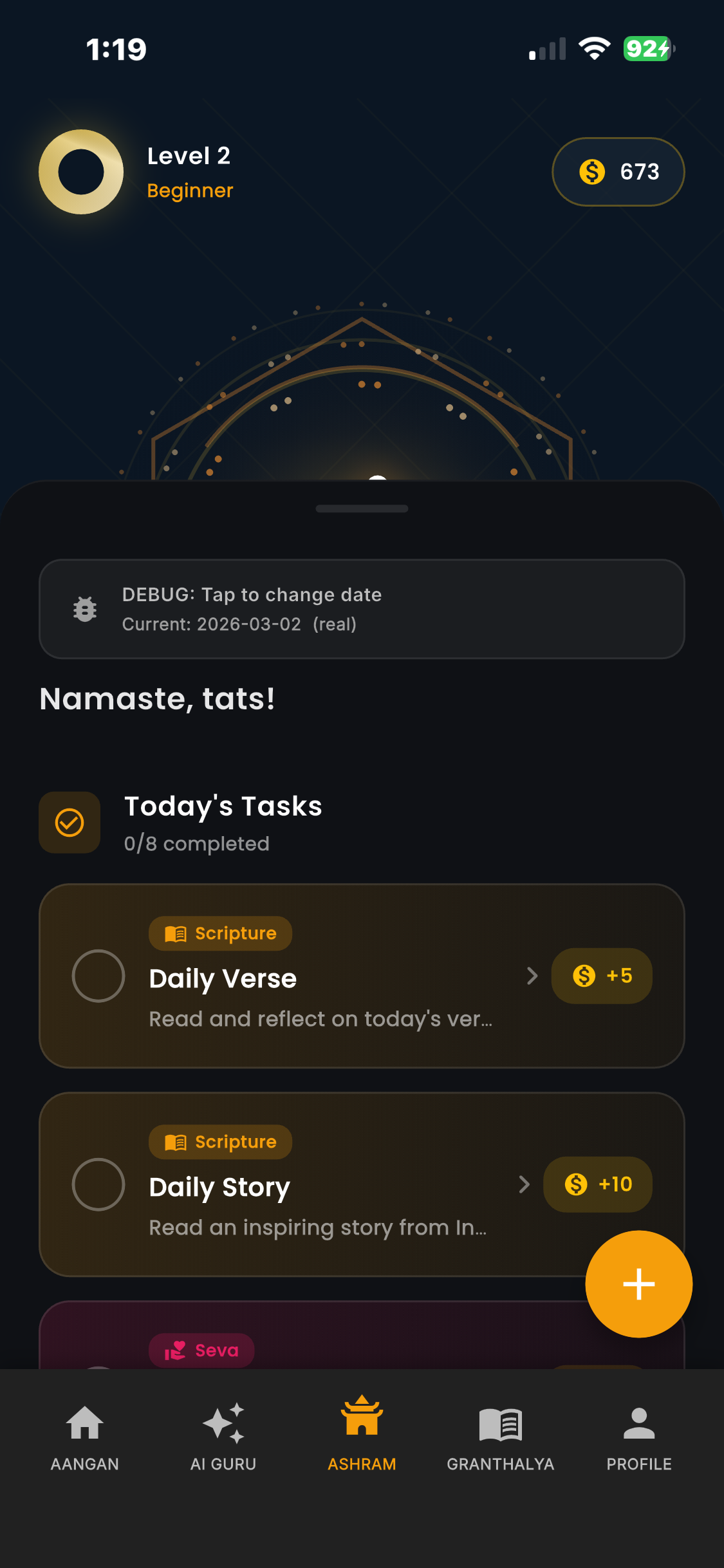
Task: Mark Daily Verse task as complete
Action: 98,976
